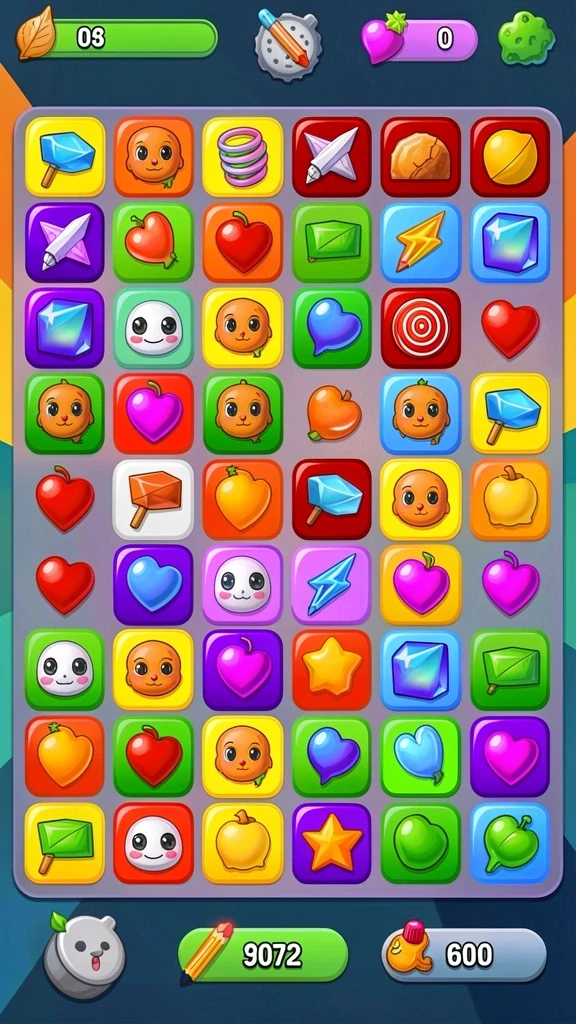Select the striped rings tile
This screenshot has width=576, height=1024.
(243, 157)
